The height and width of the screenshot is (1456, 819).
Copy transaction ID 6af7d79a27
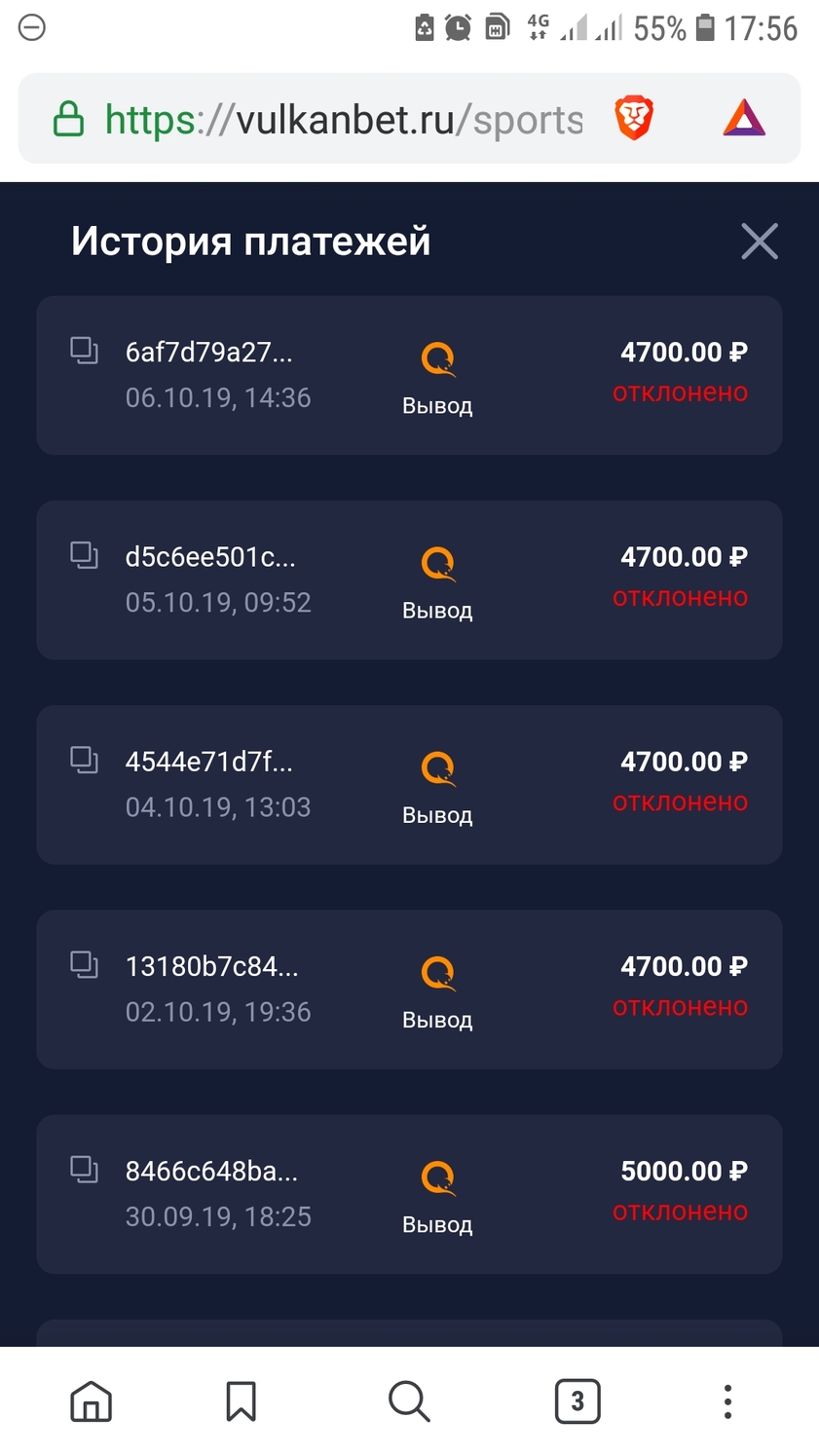[85, 351]
